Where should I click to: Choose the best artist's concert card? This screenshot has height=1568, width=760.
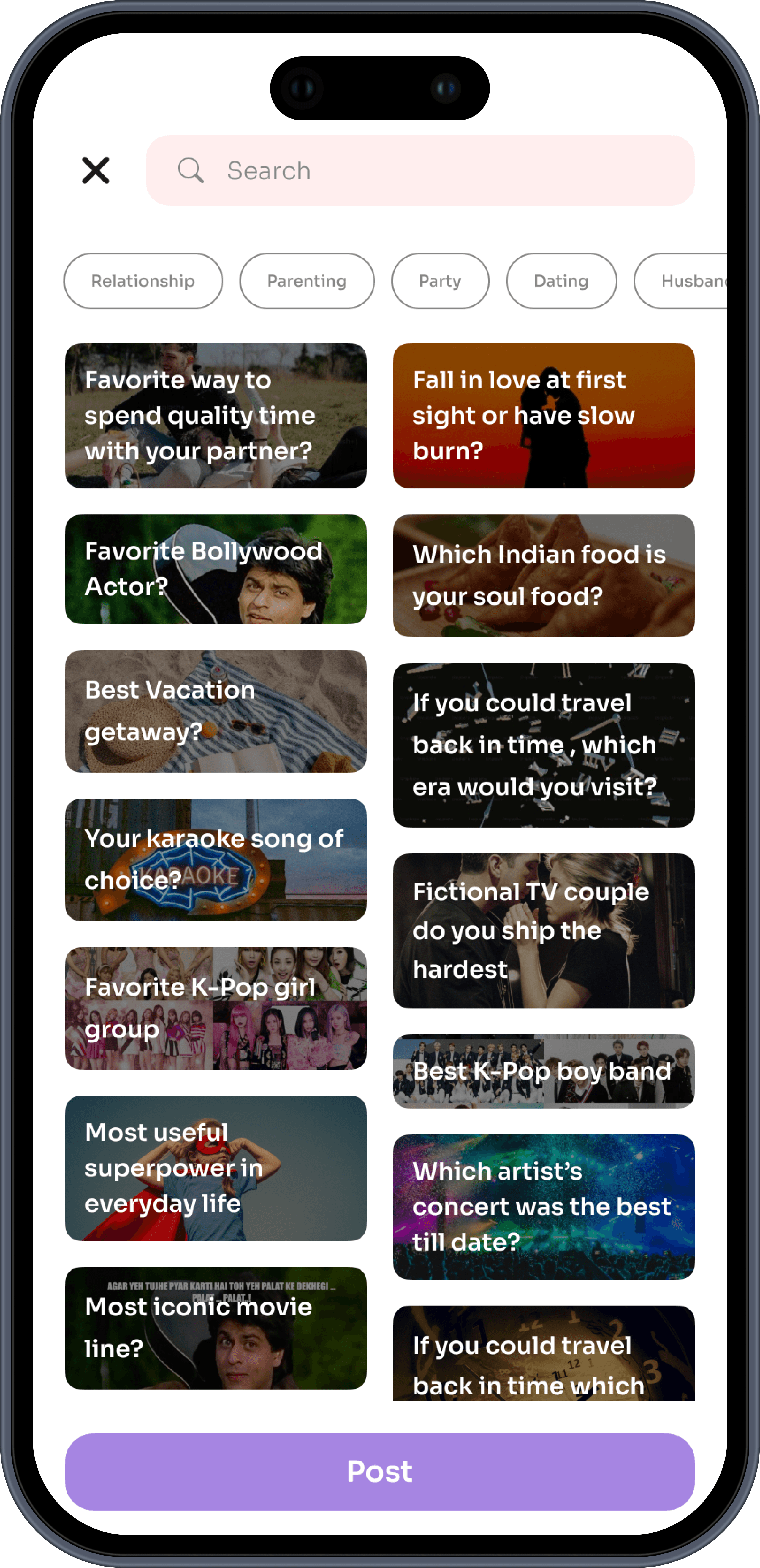click(x=543, y=1207)
